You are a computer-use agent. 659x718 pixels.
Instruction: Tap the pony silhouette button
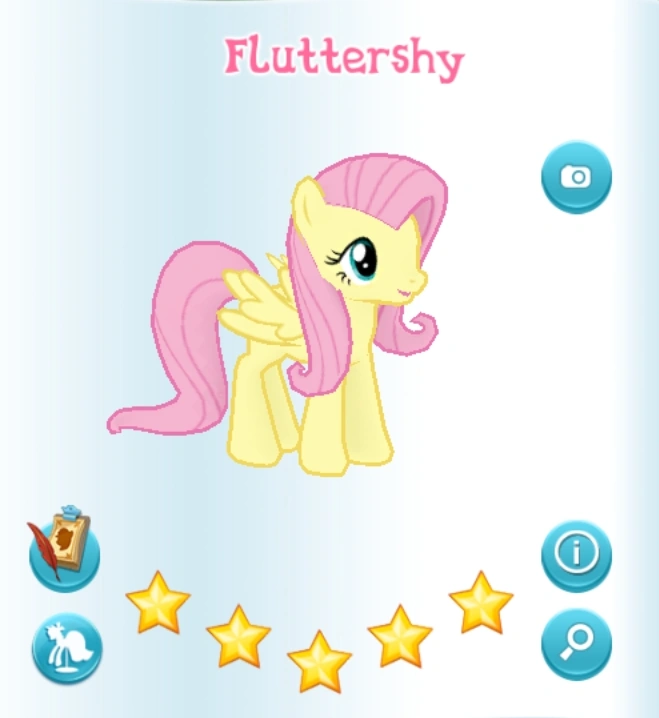pos(67,648)
